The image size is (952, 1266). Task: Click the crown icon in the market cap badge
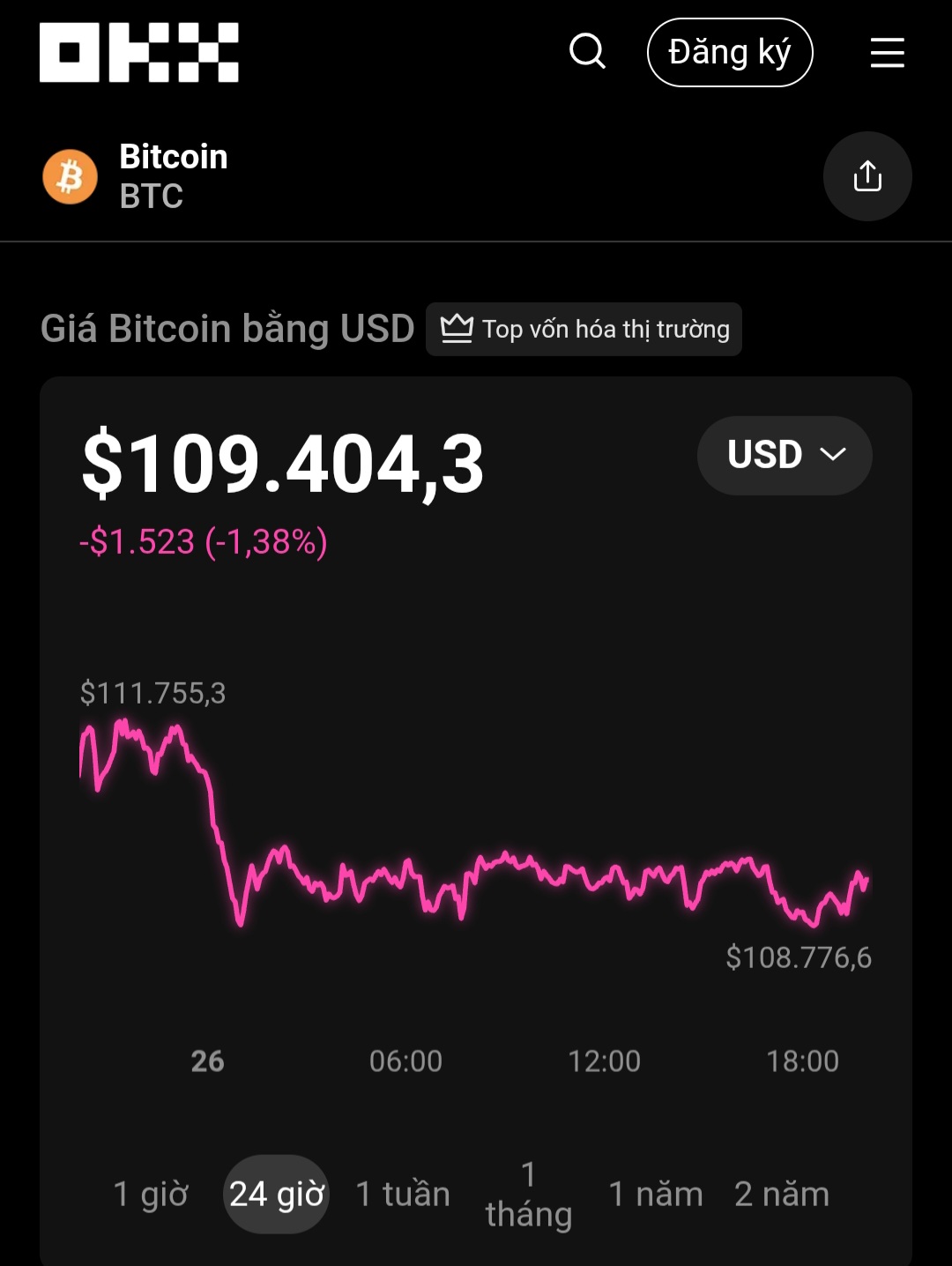[457, 328]
